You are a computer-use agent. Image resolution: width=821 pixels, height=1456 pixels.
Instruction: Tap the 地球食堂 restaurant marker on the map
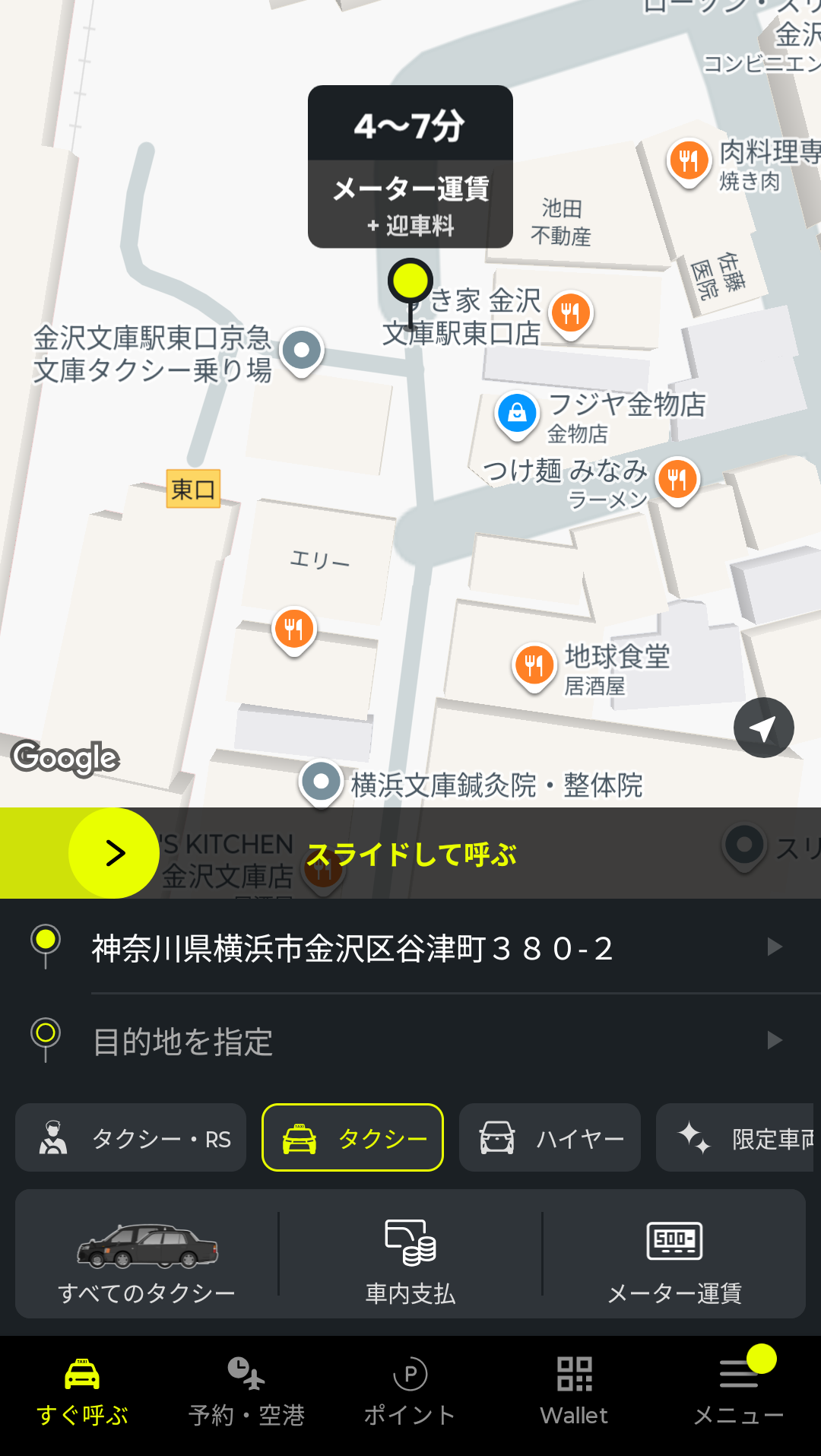click(534, 665)
